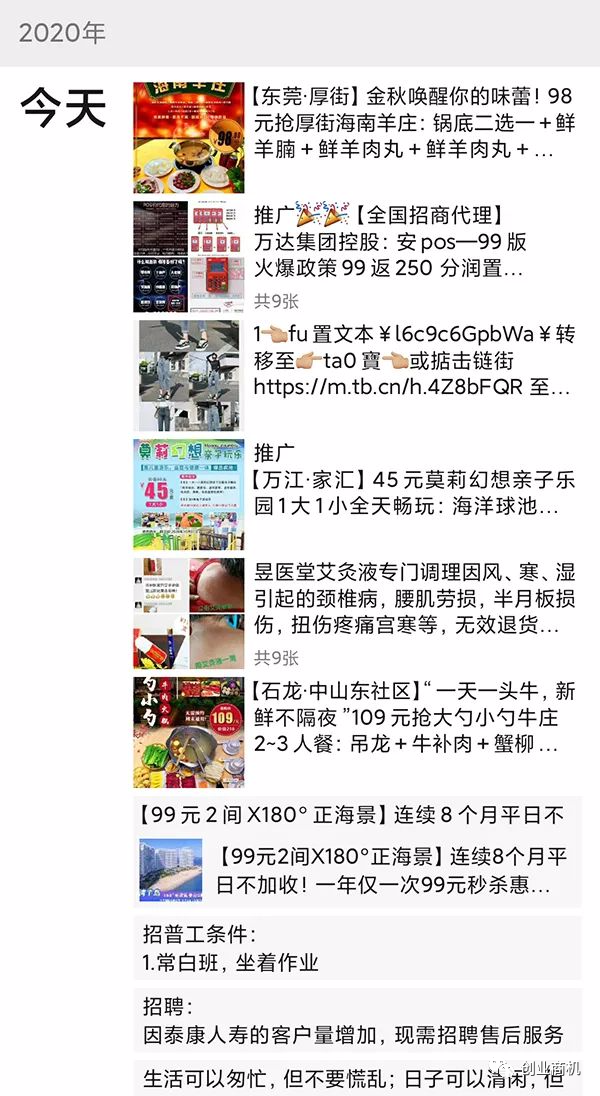Screen dimensions: 600x1096
Task: Open the 石龙·中山东社区 大勺小勺牛庄 post
Action: point(400,719)
